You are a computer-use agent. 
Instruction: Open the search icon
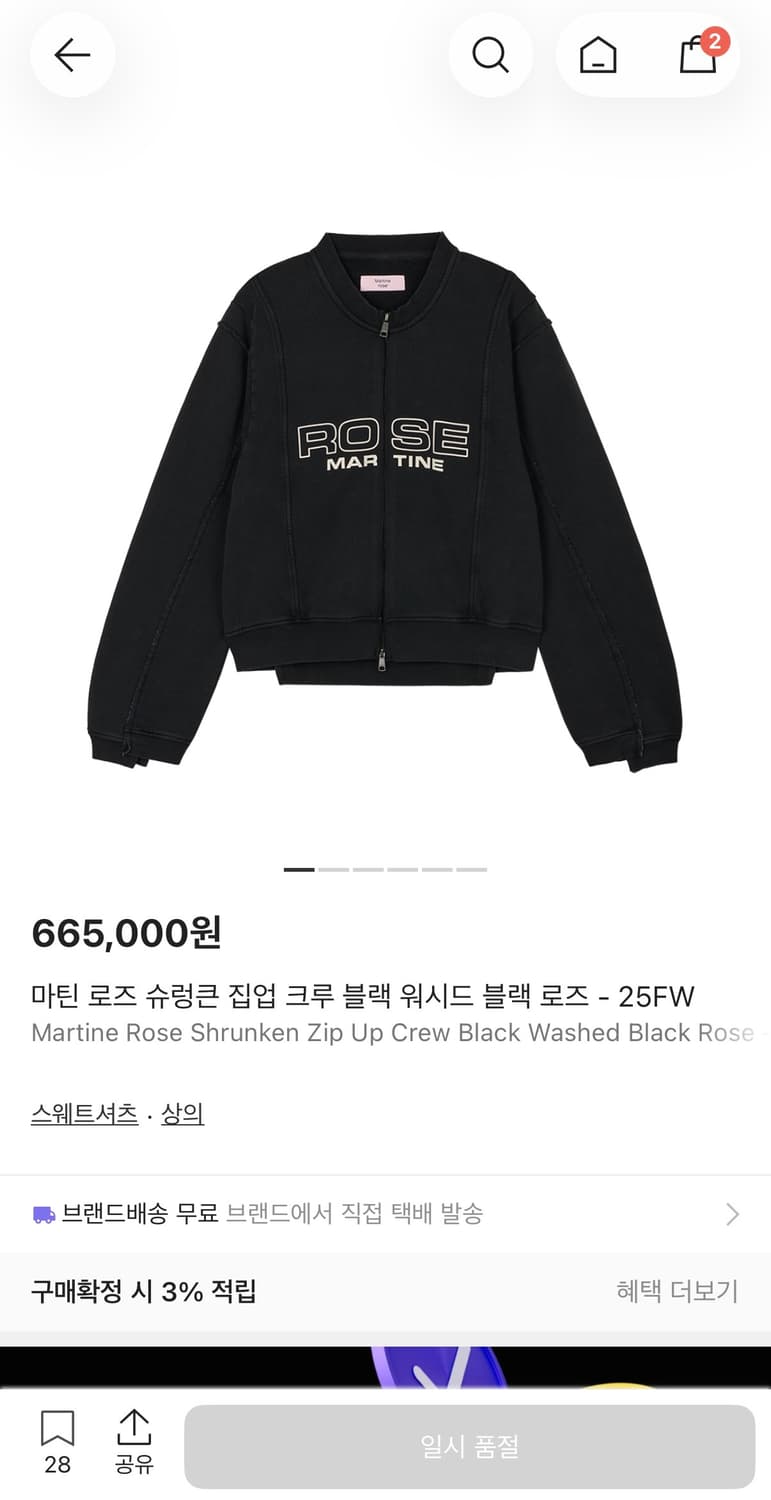[490, 55]
